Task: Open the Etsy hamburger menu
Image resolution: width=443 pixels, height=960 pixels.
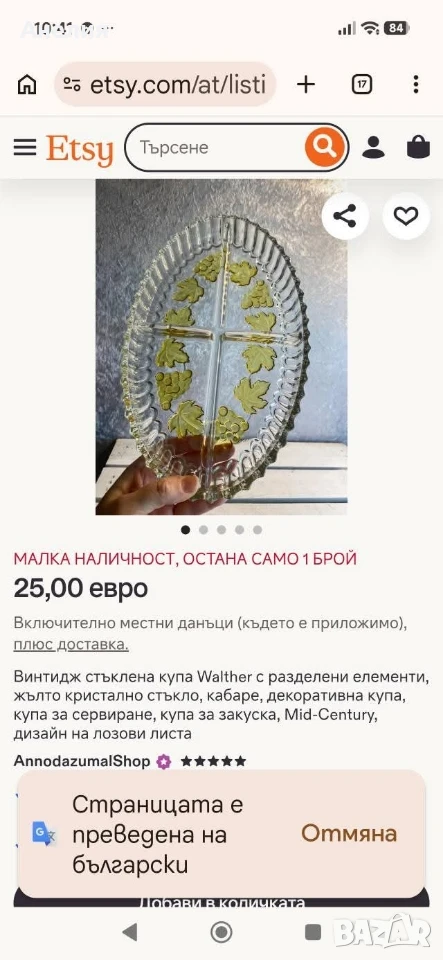Action: point(24,147)
